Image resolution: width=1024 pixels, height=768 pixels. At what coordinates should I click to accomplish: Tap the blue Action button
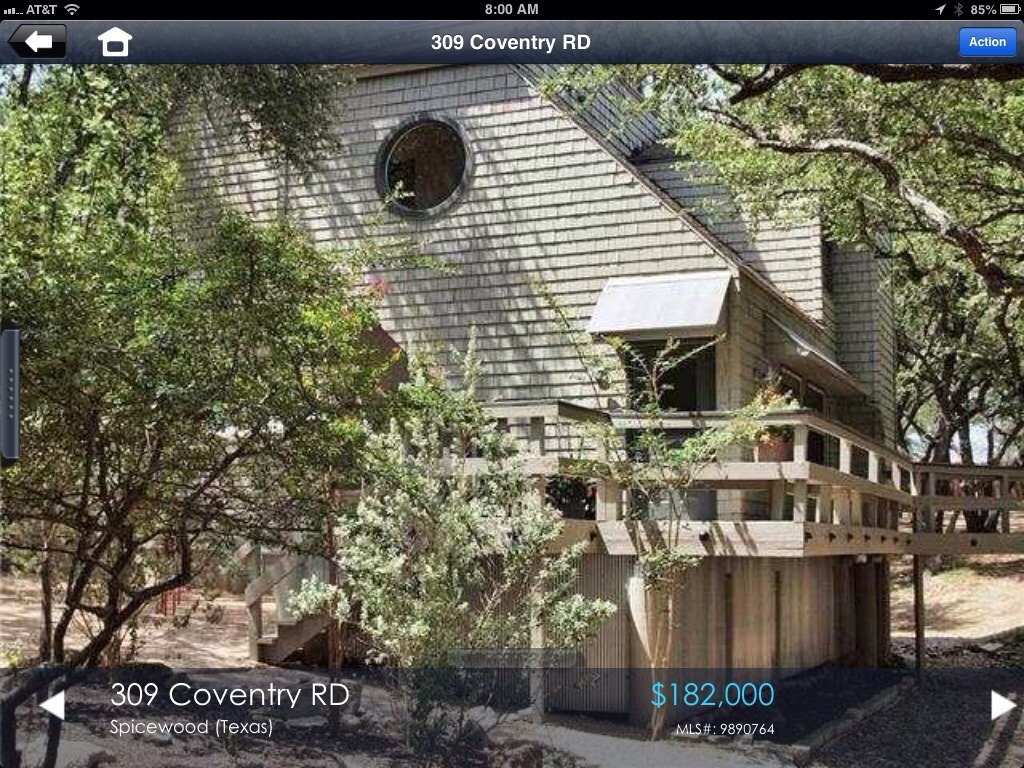[x=986, y=42]
